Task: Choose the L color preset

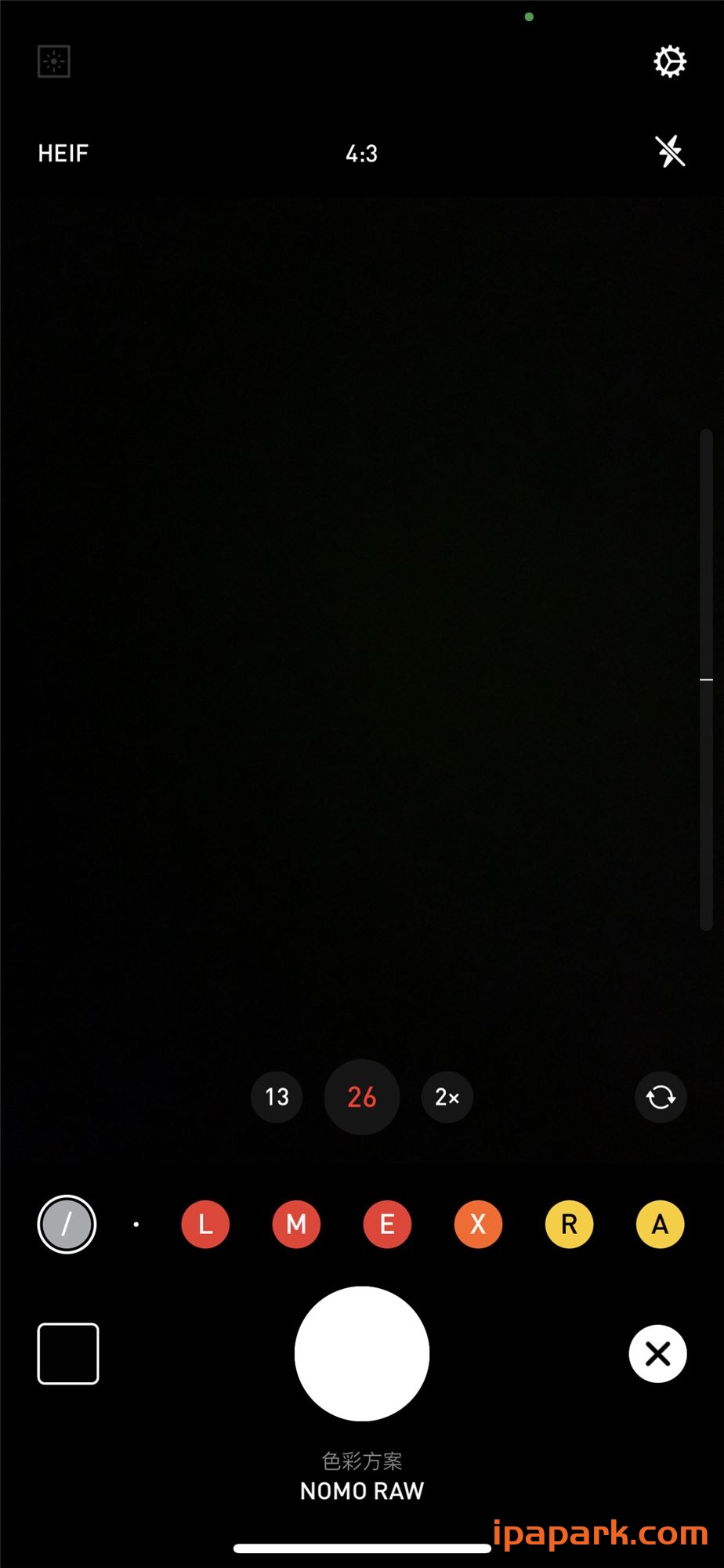Action: [205, 1224]
